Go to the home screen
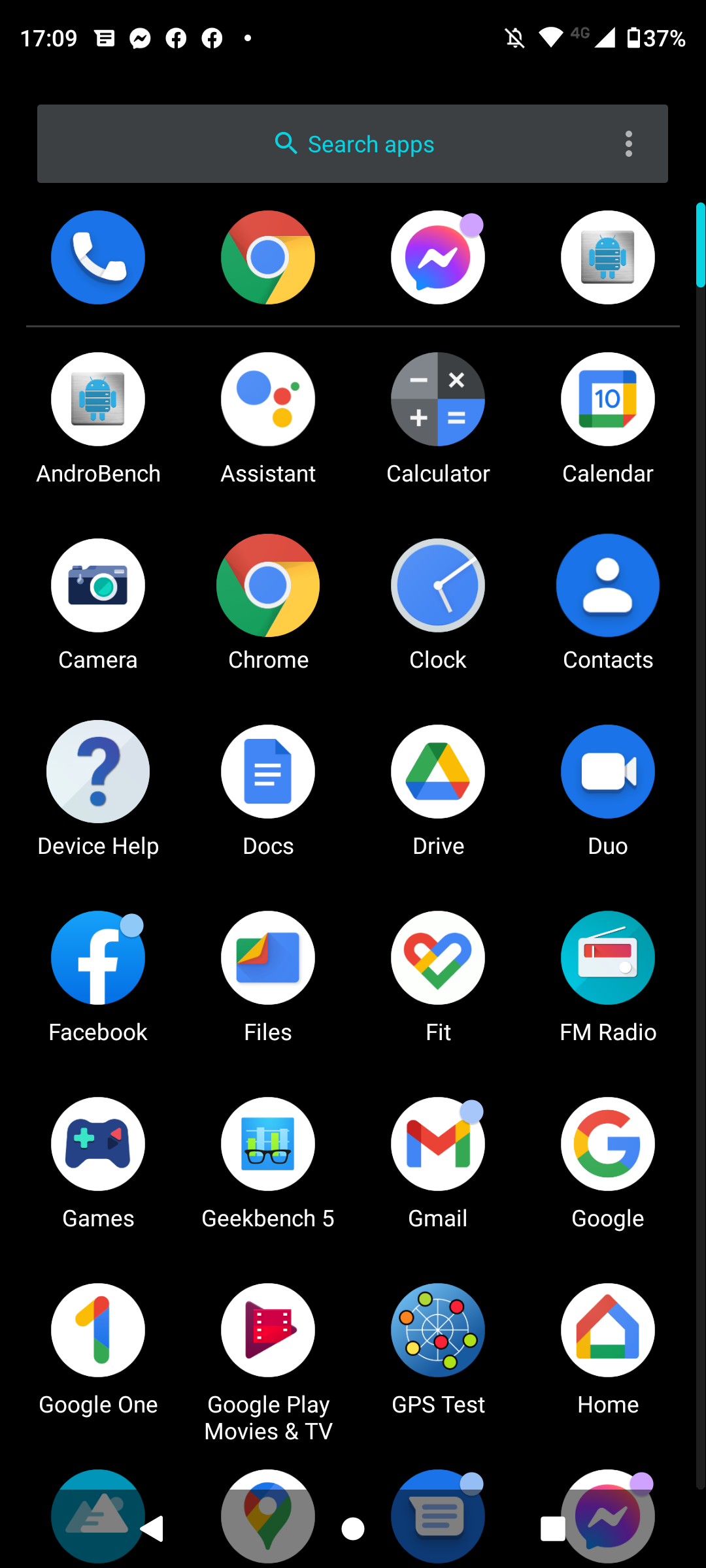The height and width of the screenshot is (1568, 706). click(x=353, y=1529)
